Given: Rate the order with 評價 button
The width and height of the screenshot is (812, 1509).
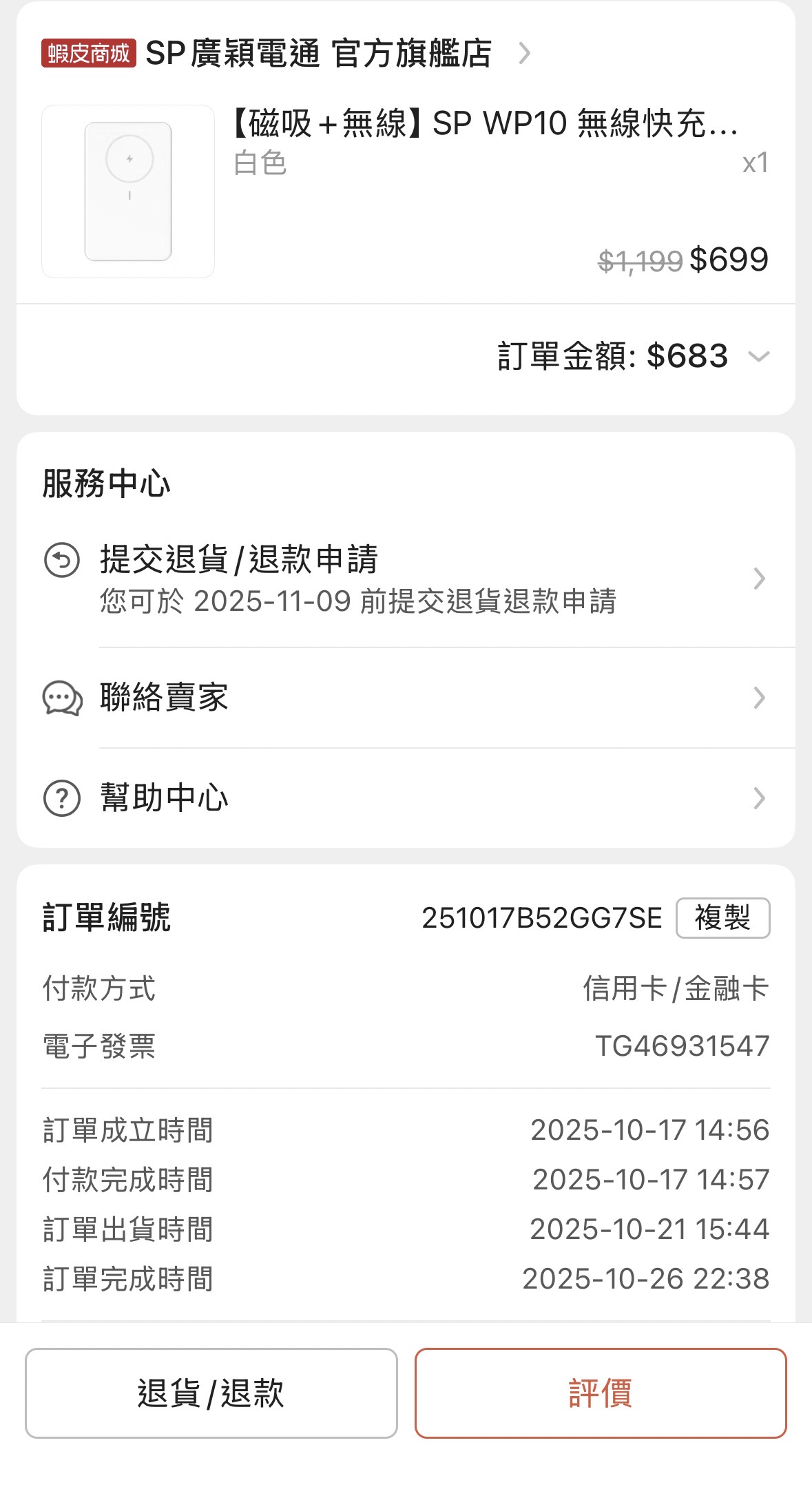Looking at the screenshot, I should 600,1393.
